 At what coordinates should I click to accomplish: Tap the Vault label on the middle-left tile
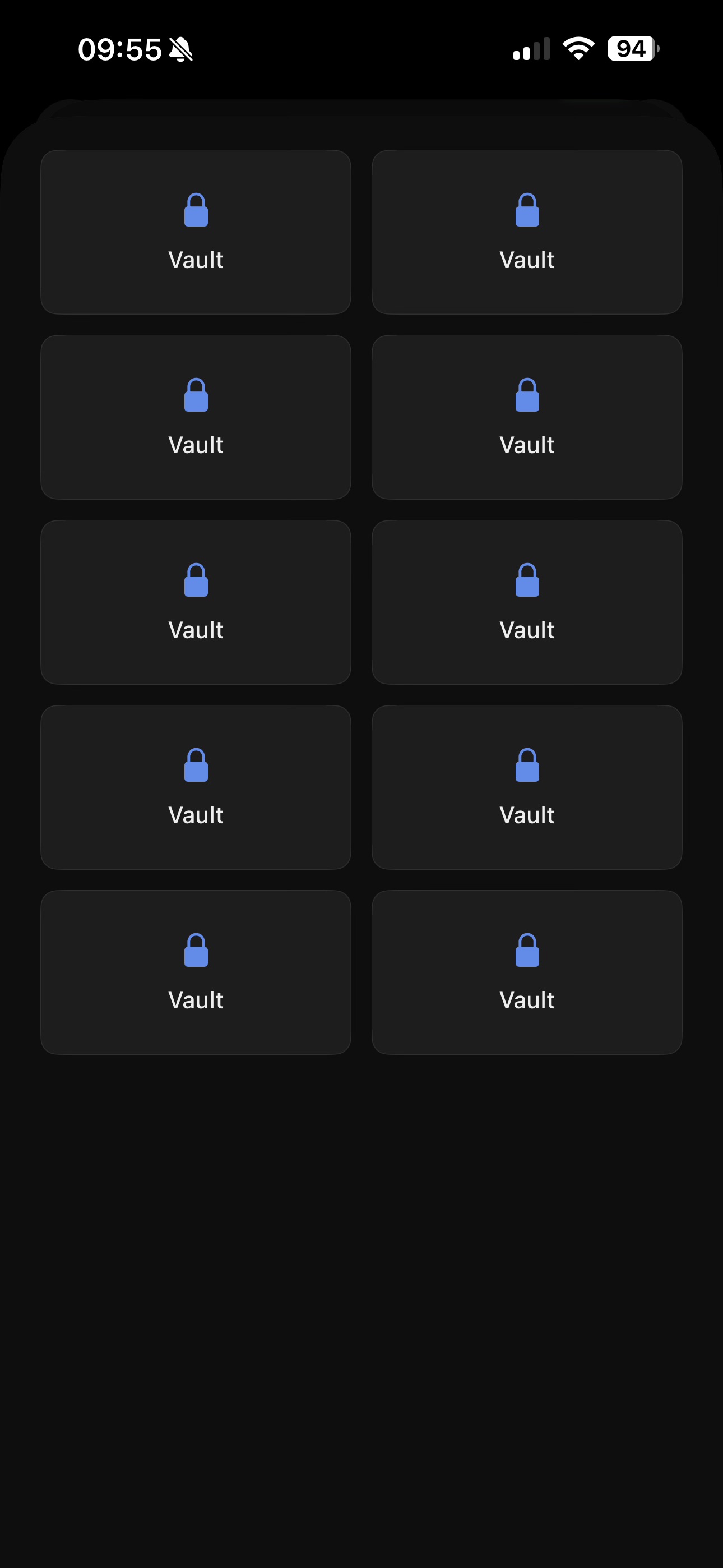pos(196,630)
